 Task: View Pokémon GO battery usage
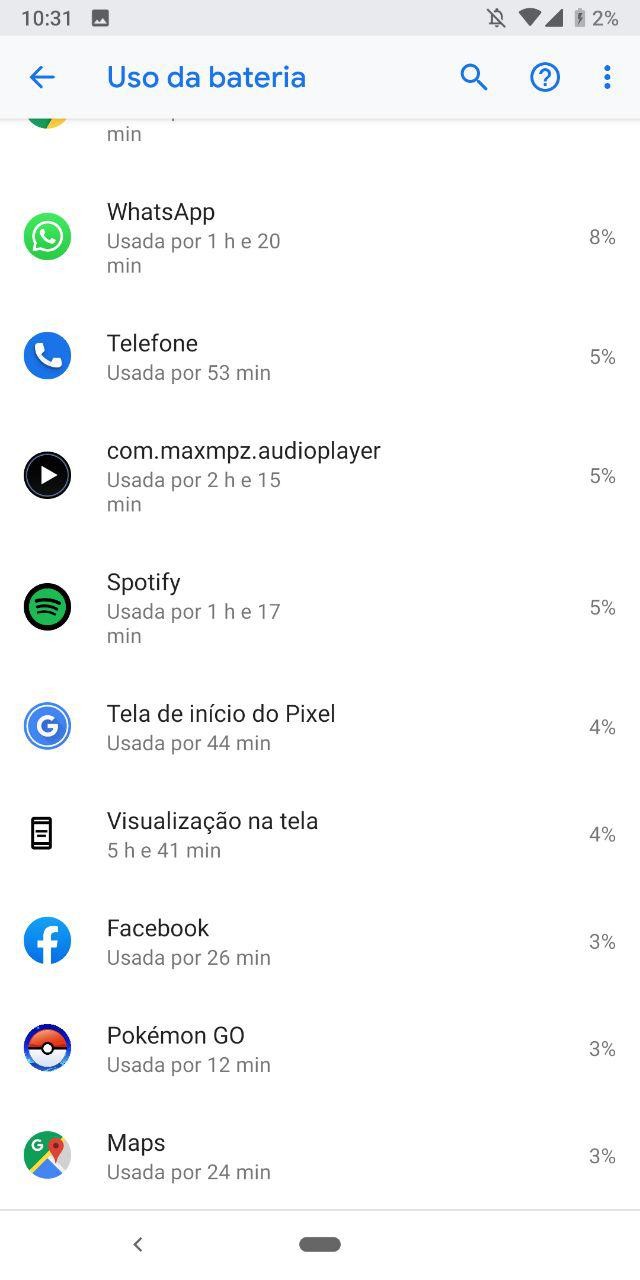(320, 1048)
